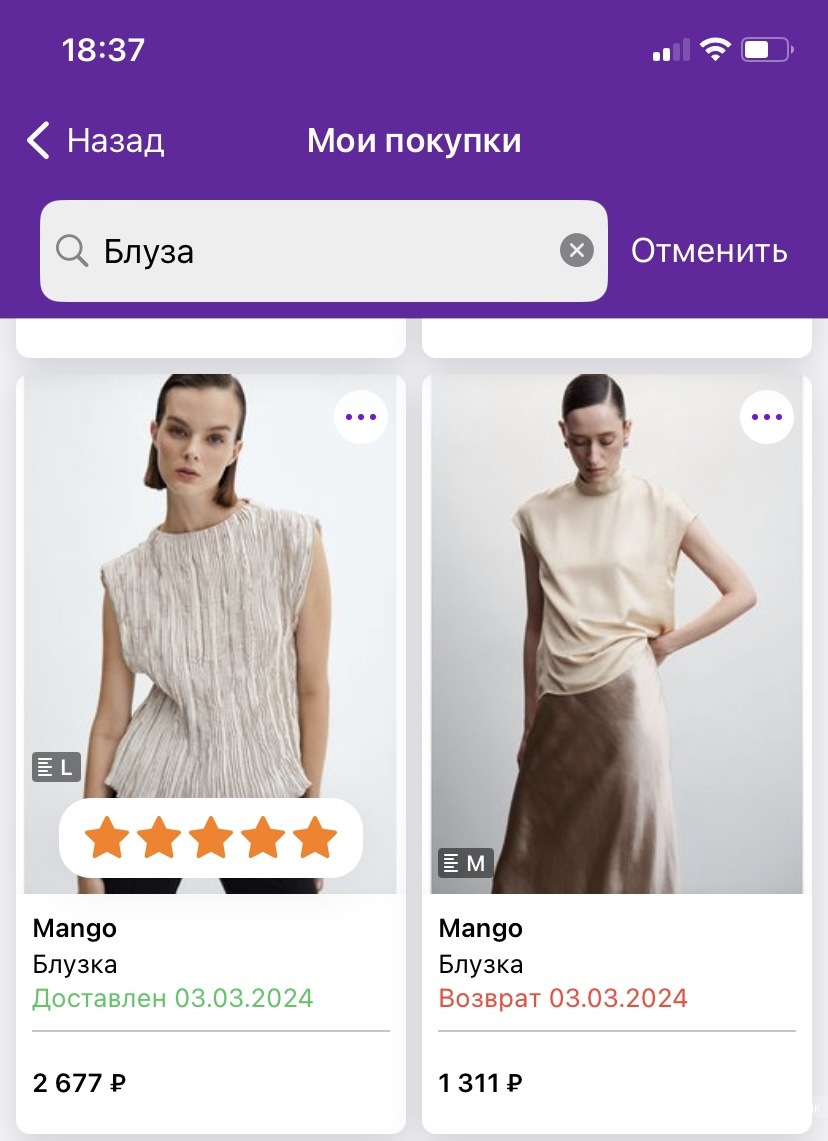
Task: Open the options menu on the left Mango blouse
Action: point(361,417)
